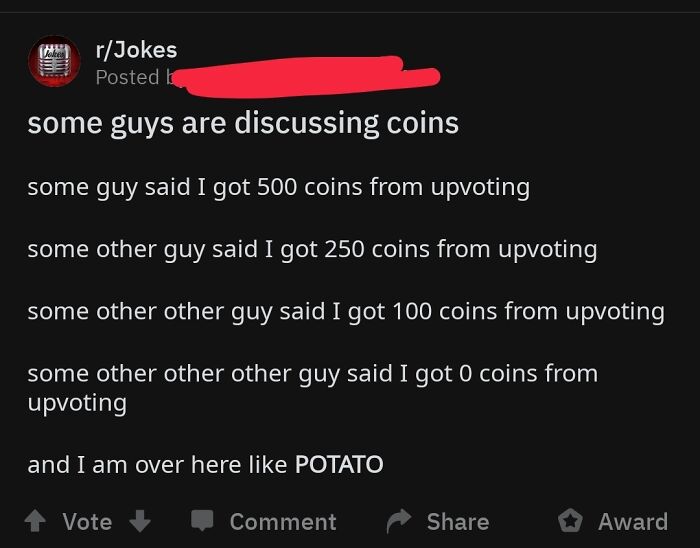Open the r/Jokes subreddit
This screenshot has height=548, width=700.
tap(136, 51)
